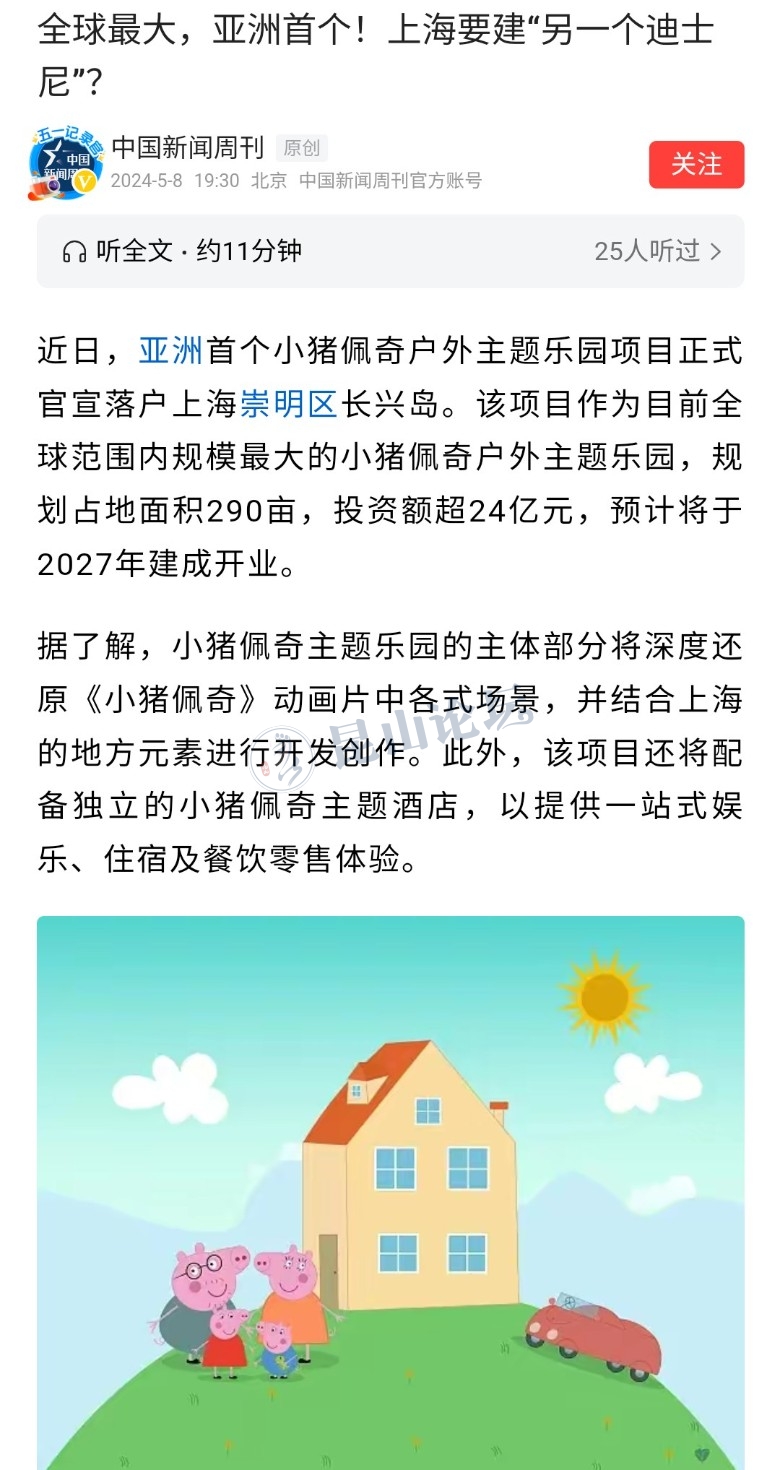Open the 中国新闻周刊 account avatar
Viewport: 780px width, 1470px height.
click(x=66, y=164)
